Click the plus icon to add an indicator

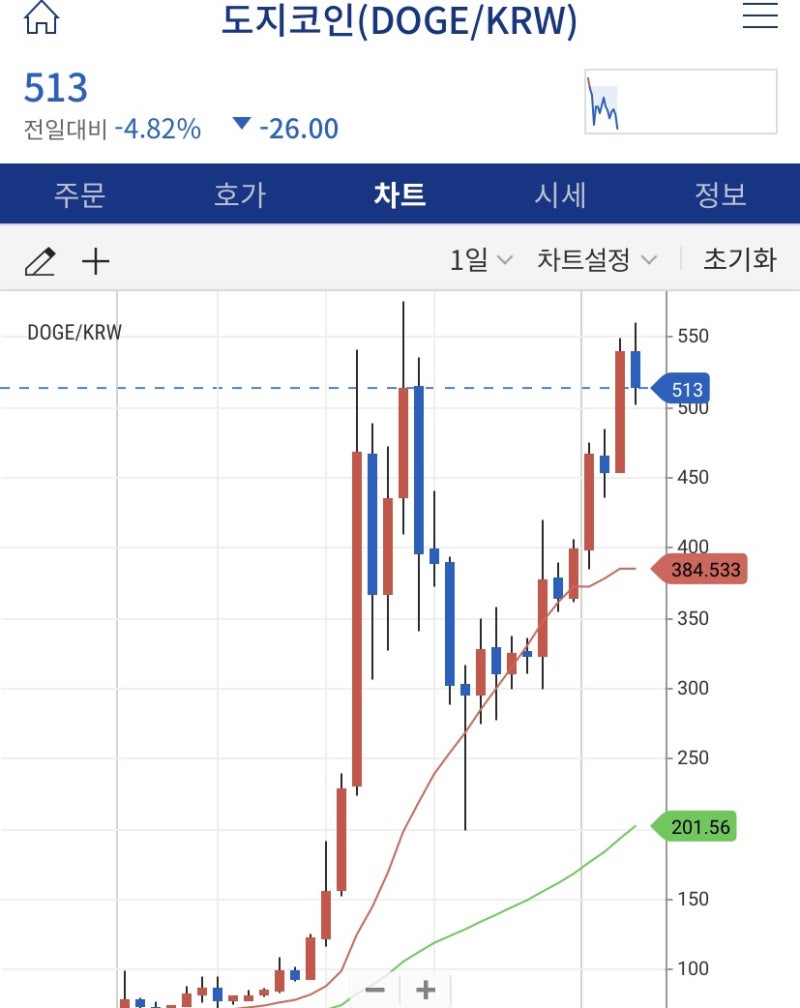point(96,261)
